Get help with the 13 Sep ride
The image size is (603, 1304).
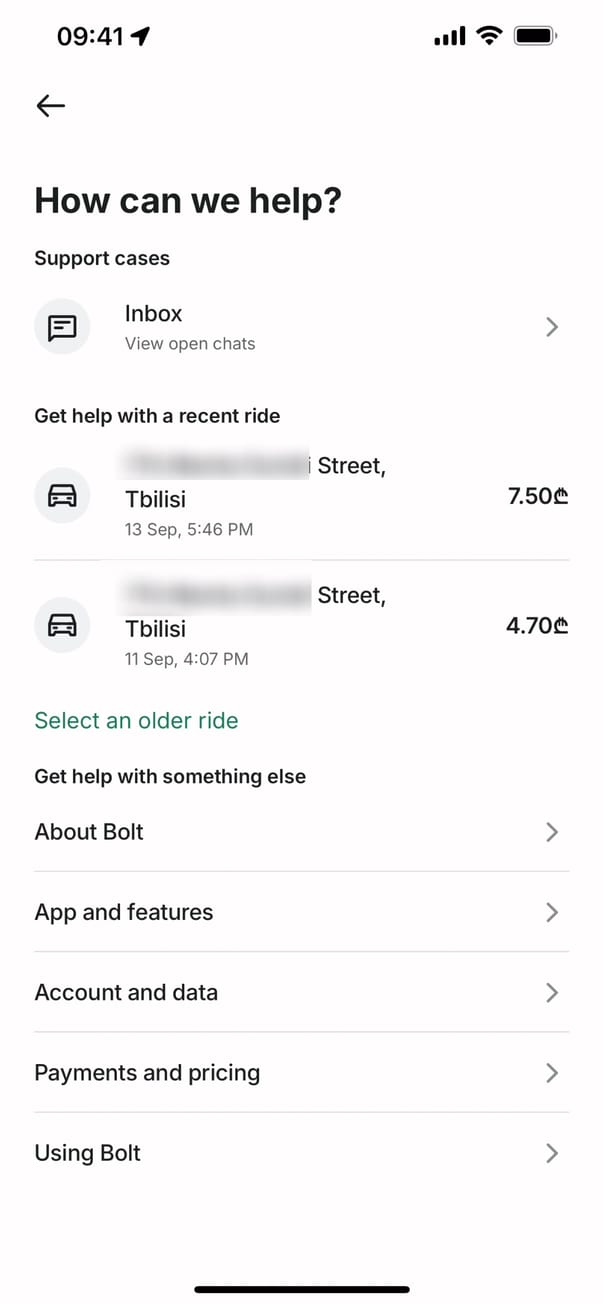point(300,496)
